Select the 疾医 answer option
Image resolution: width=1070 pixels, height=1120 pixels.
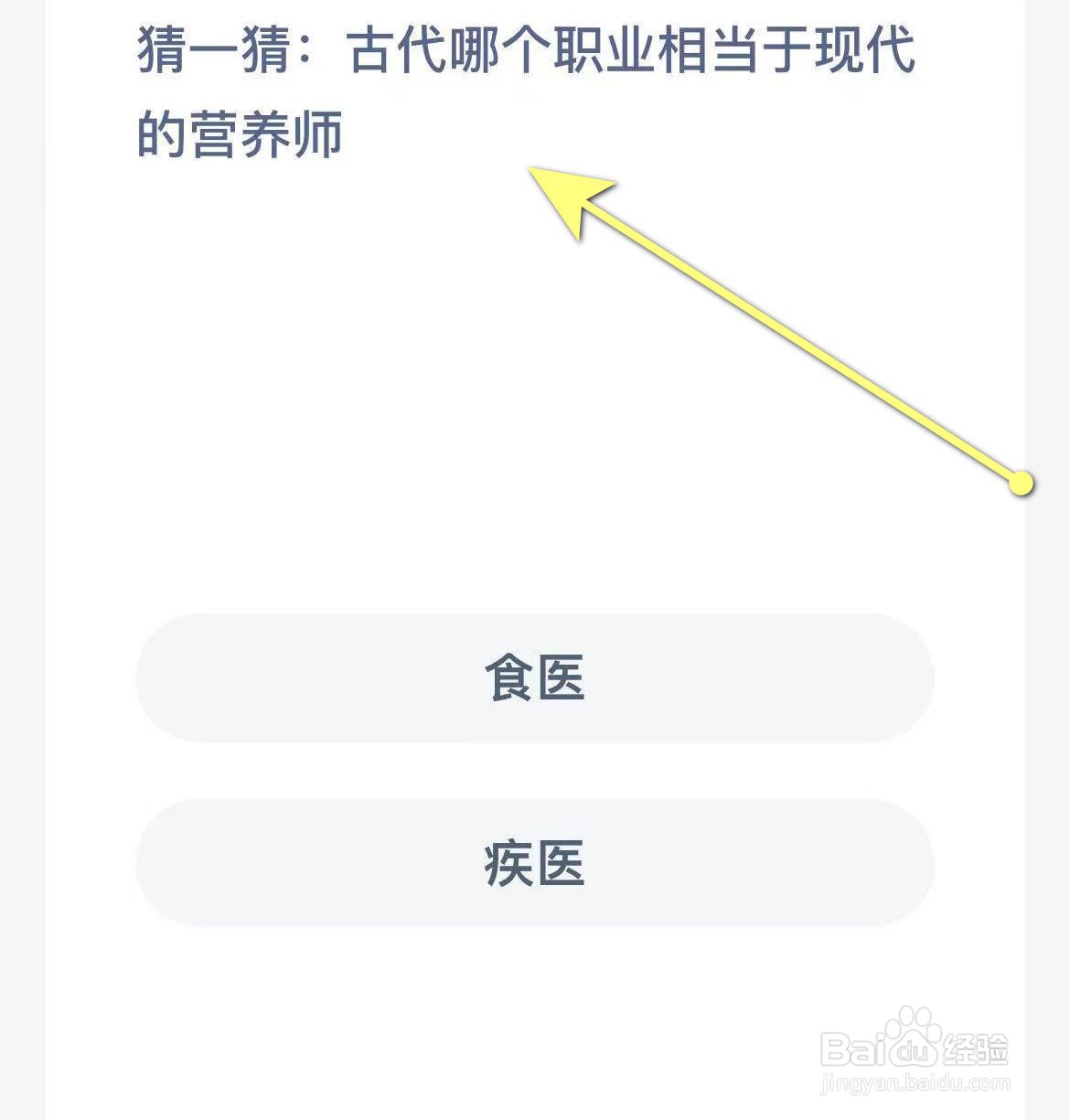coord(535,859)
